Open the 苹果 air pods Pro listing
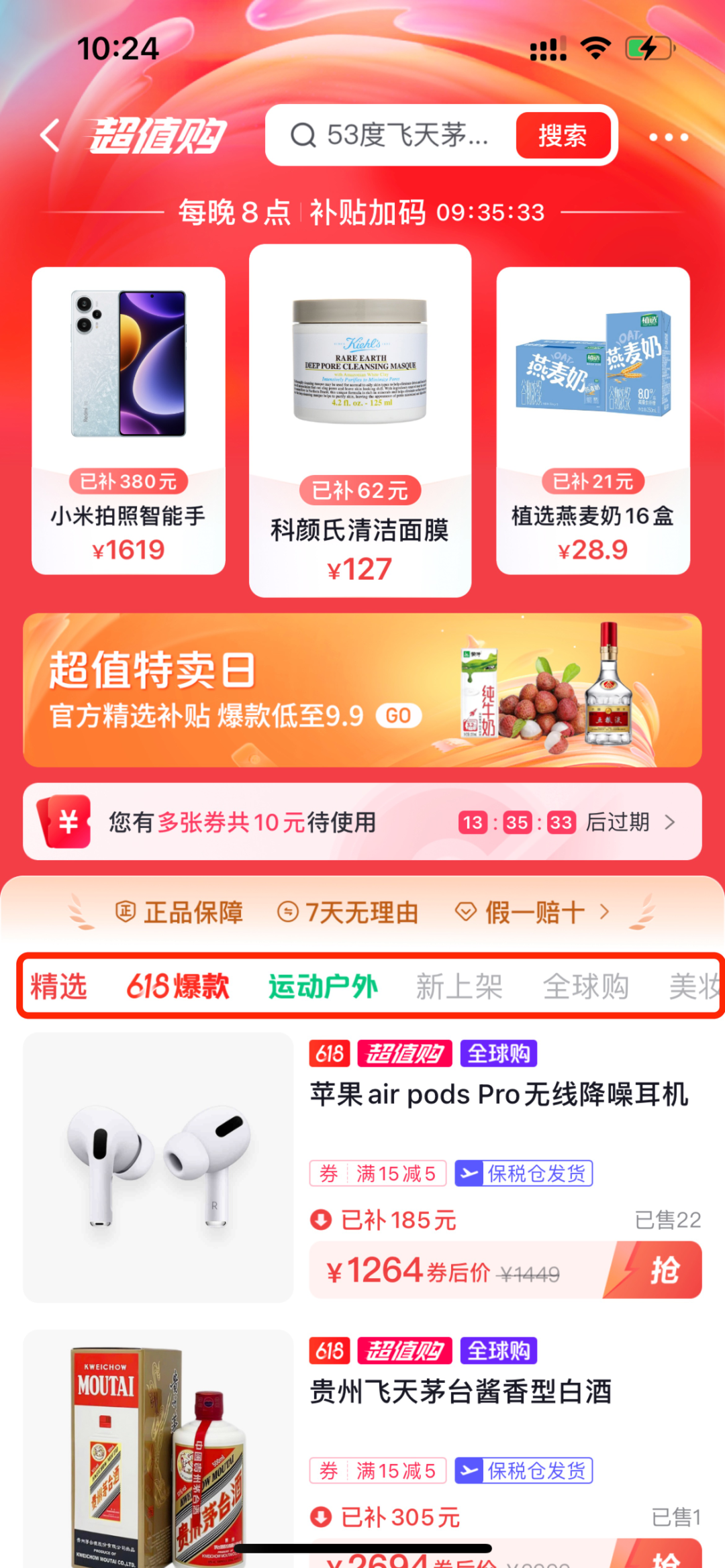The height and width of the screenshot is (1568, 725). click(498, 1095)
